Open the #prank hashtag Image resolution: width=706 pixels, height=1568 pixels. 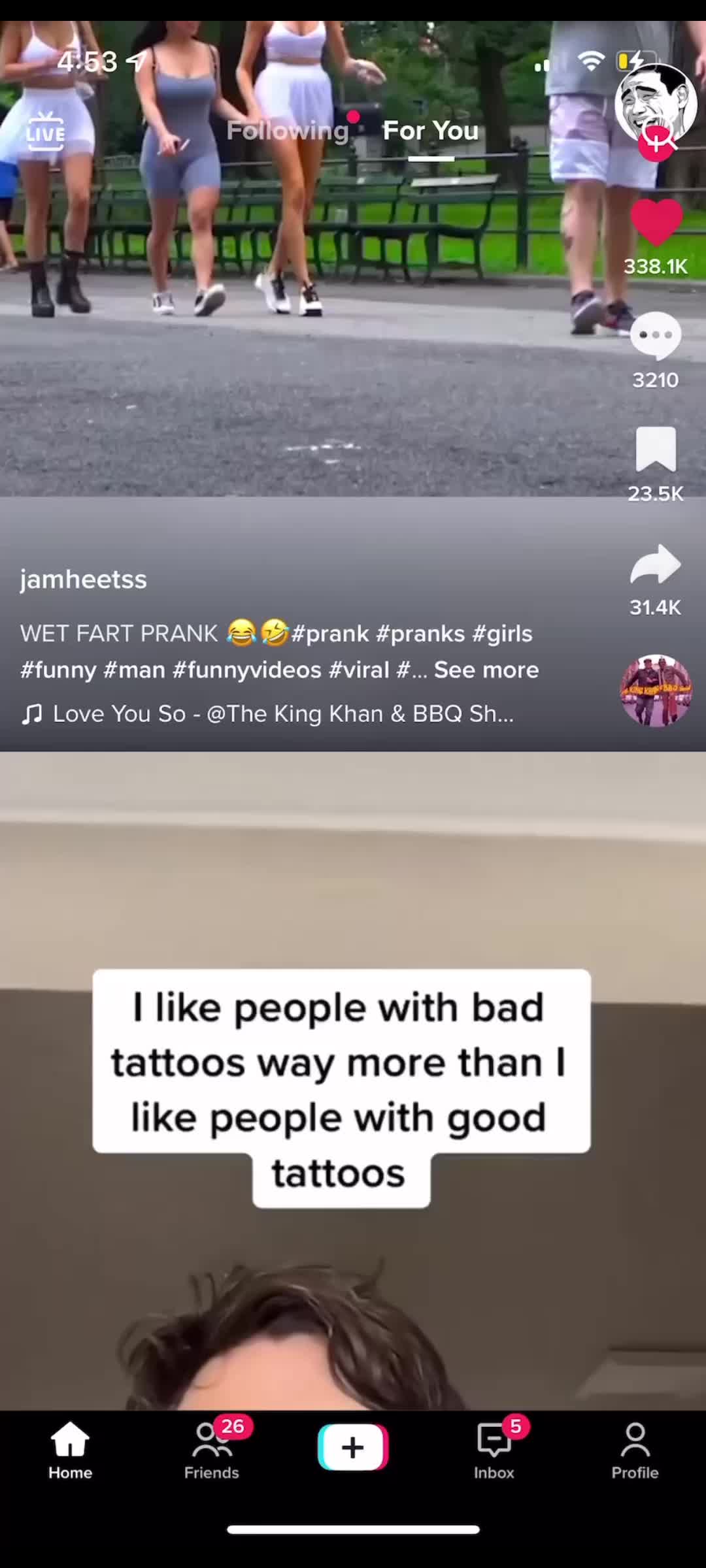[330, 634]
